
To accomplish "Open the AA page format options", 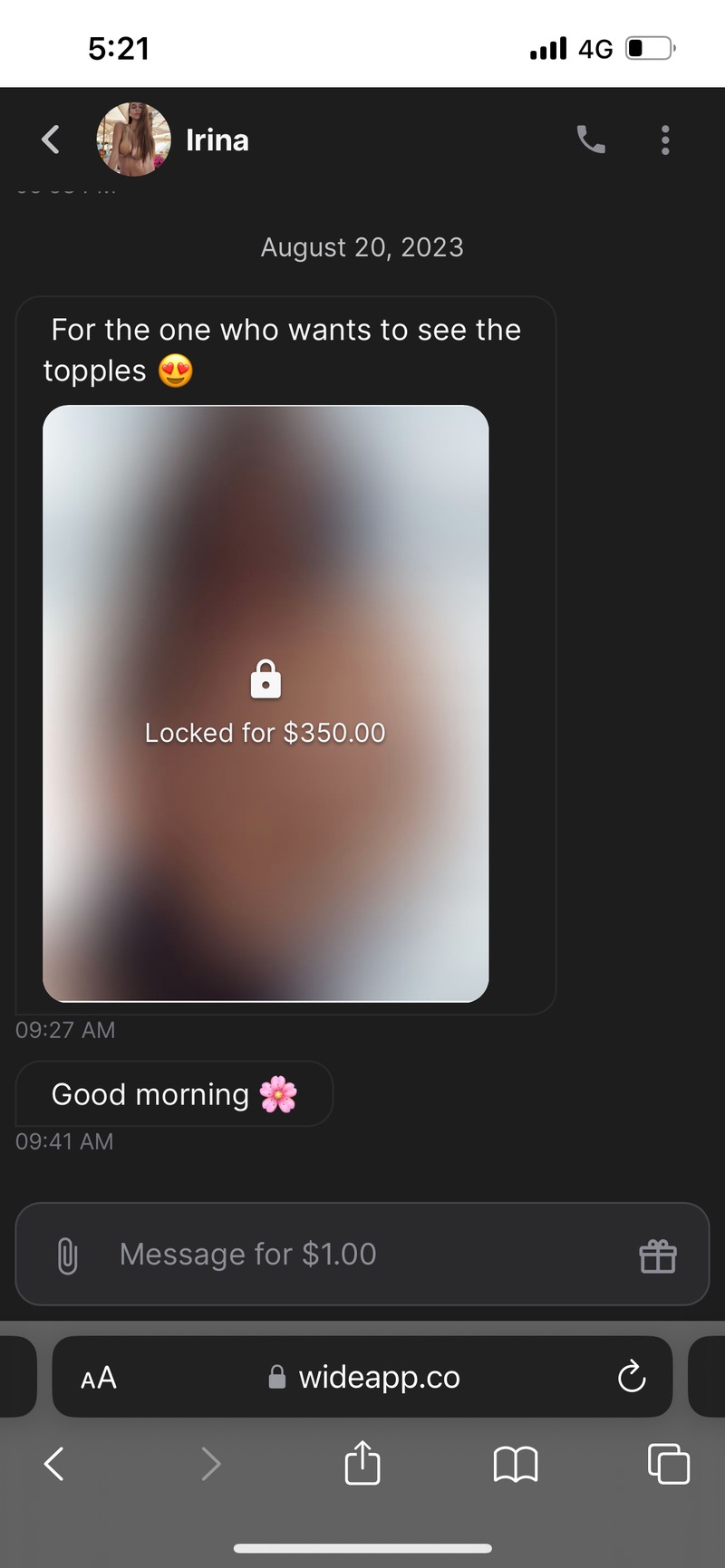I will point(99,1378).
